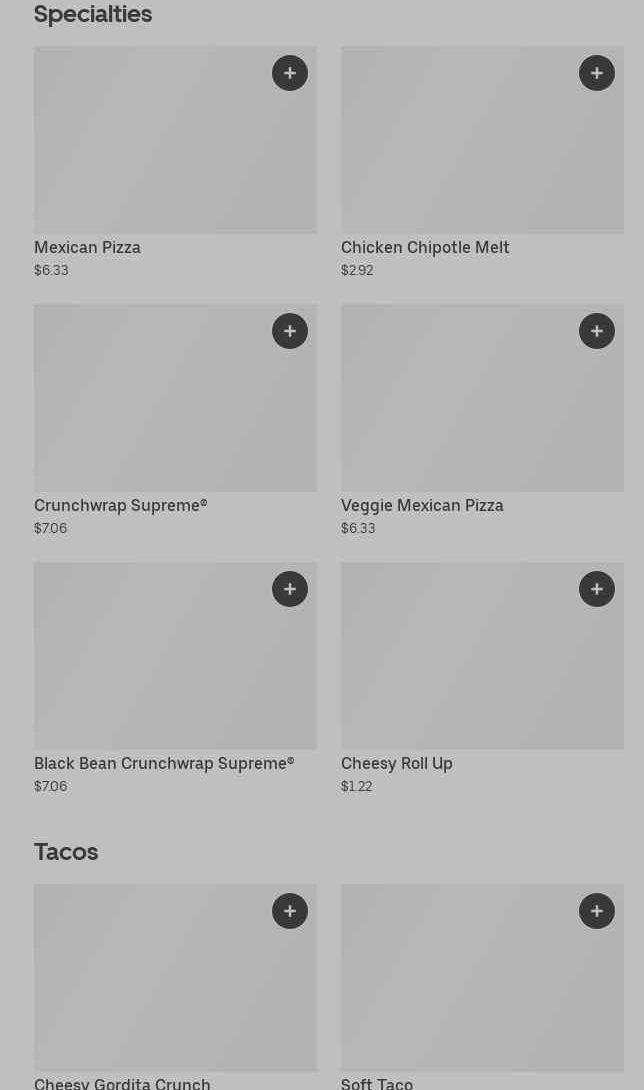
Task: Add Black Bean Crunchwrap Supreme to the order
Action: pyautogui.click(x=290, y=589)
